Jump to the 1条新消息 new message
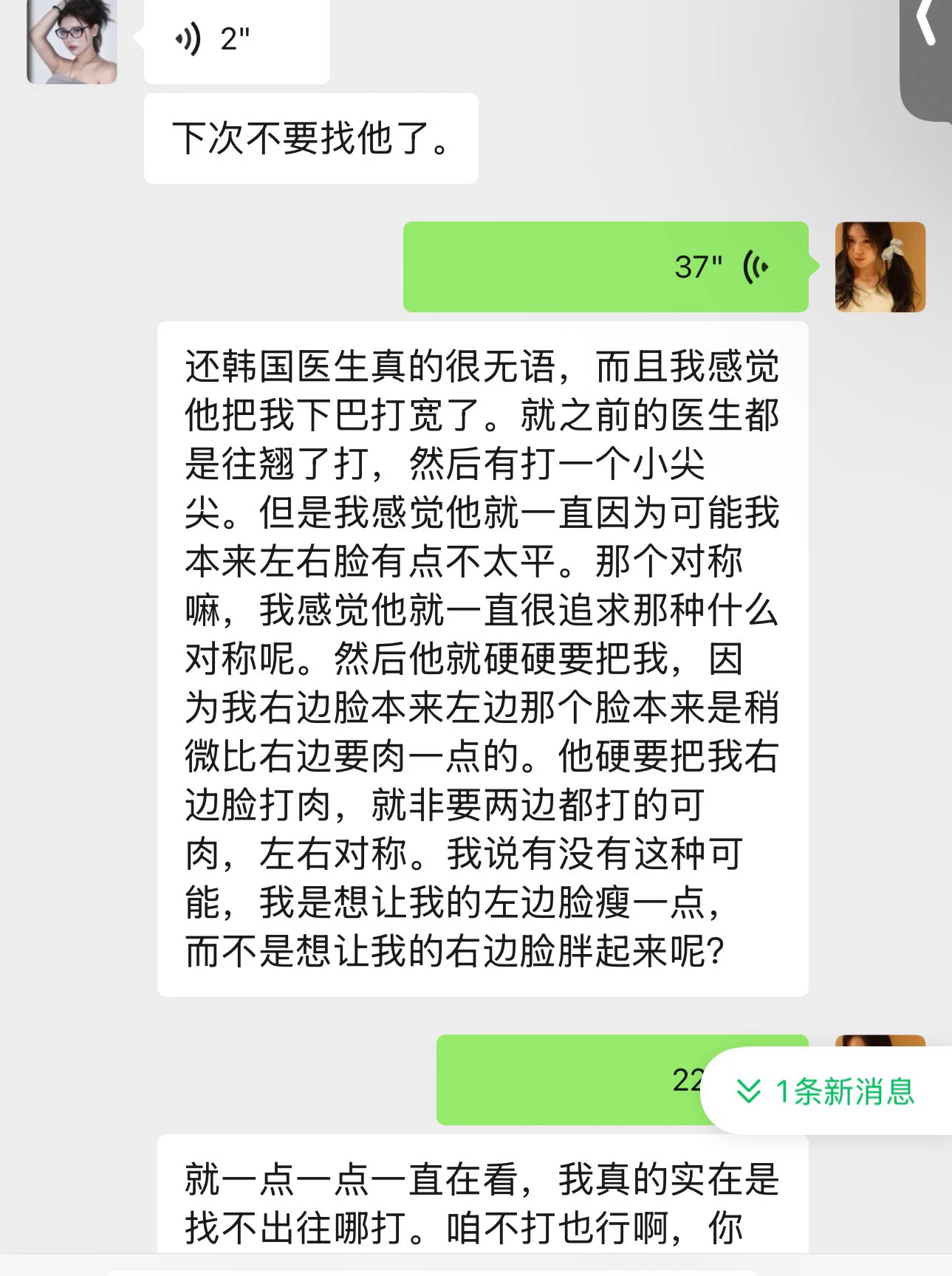 click(827, 1091)
